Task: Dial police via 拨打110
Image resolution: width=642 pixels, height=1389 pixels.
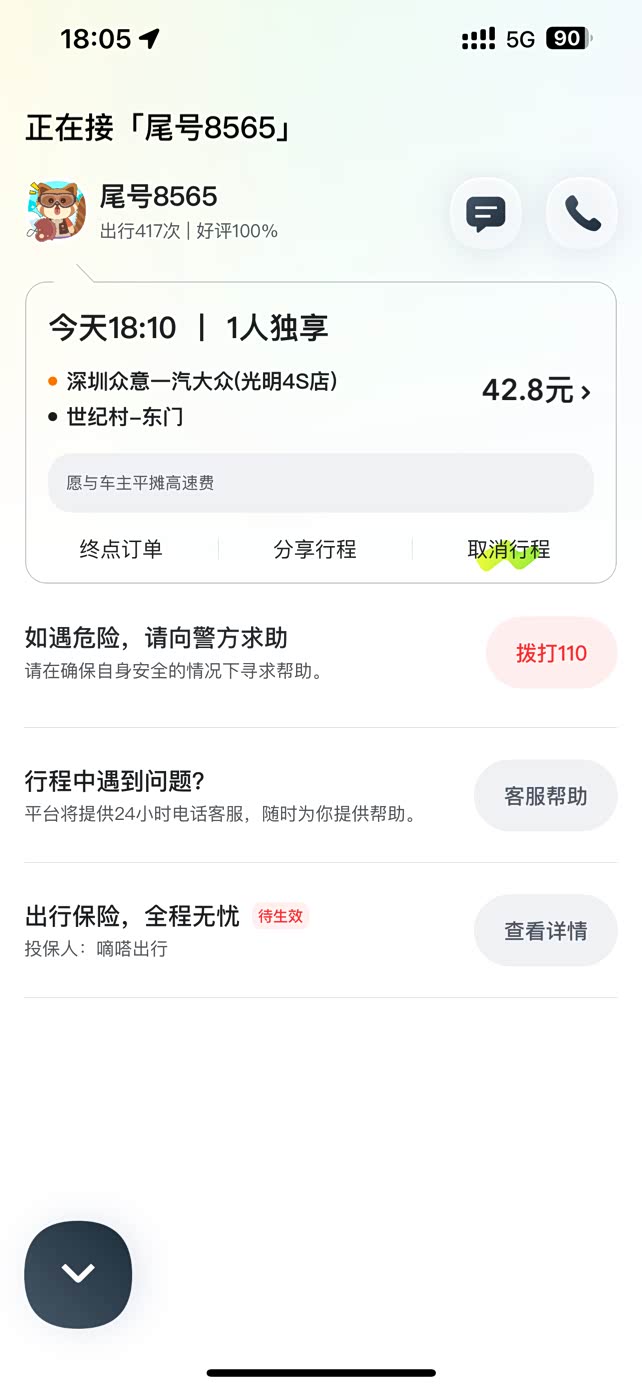Action: point(551,653)
